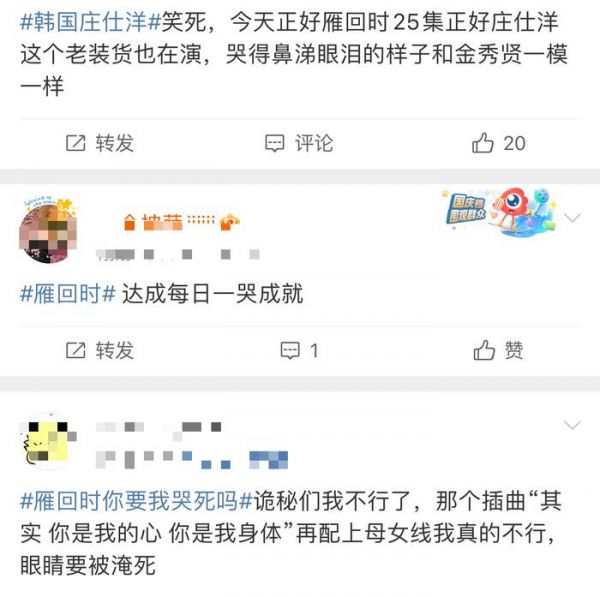Tap 赞 on the 达成每日一哭成就 post
Viewport: 600px width, 597px height.
point(499,350)
